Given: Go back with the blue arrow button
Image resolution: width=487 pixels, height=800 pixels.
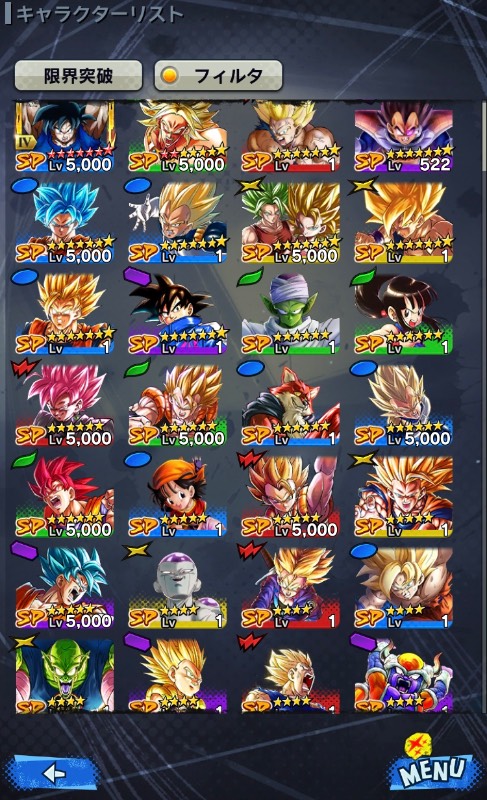Looking at the screenshot, I should pos(52,773).
